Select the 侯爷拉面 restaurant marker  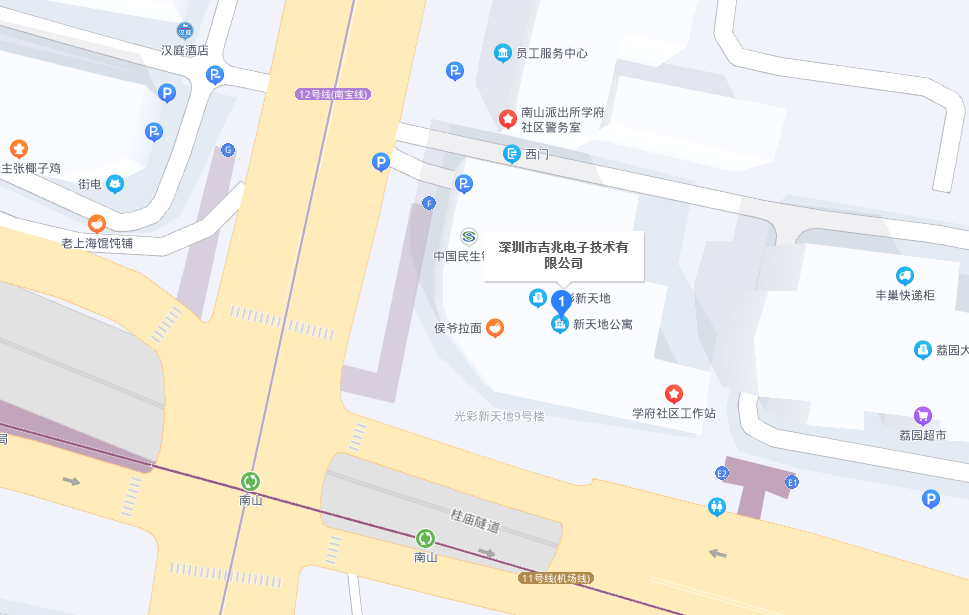[x=494, y=328]
